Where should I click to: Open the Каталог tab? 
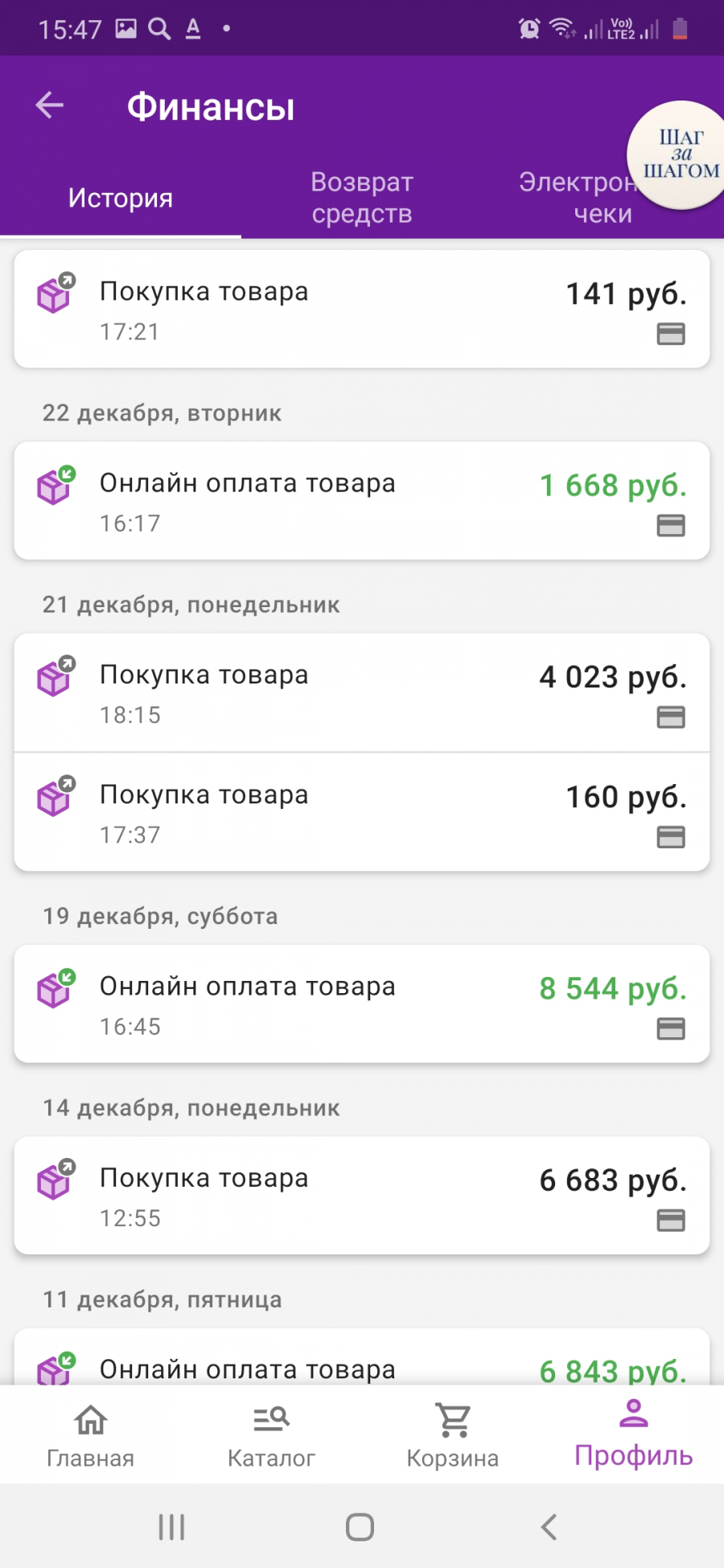pyautogui.click(x=271, y=1435)
